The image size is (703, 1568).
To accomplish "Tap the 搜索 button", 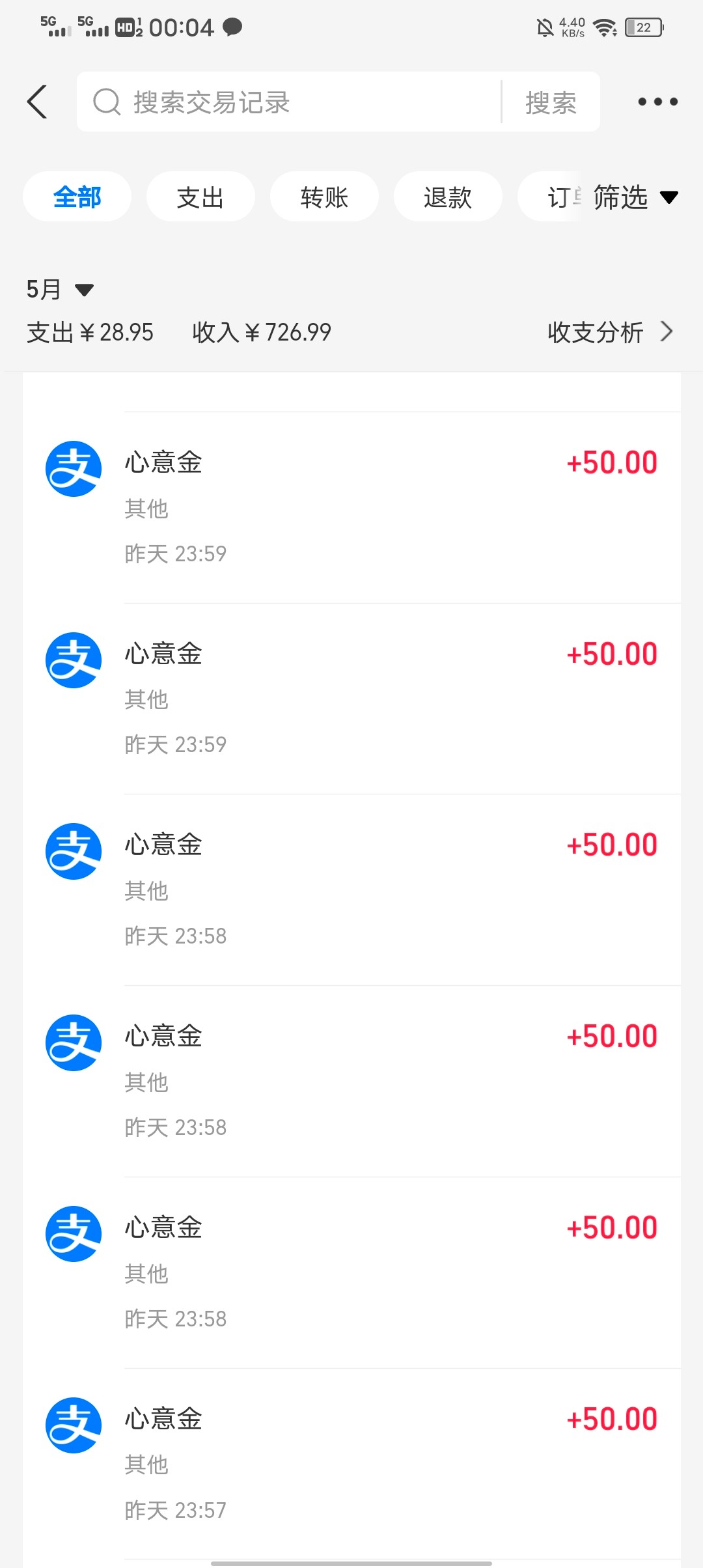I will pyautogui.click(x=551, y=102).
